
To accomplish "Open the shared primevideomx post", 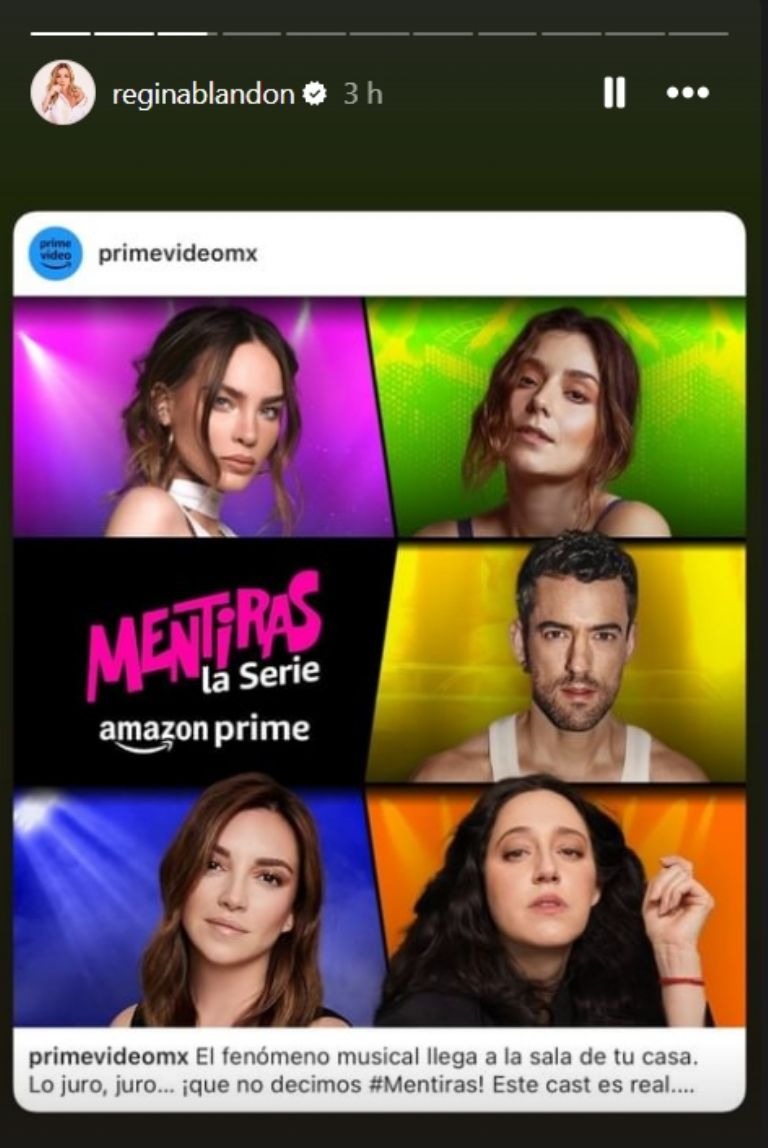I will (x=379, y=660).
